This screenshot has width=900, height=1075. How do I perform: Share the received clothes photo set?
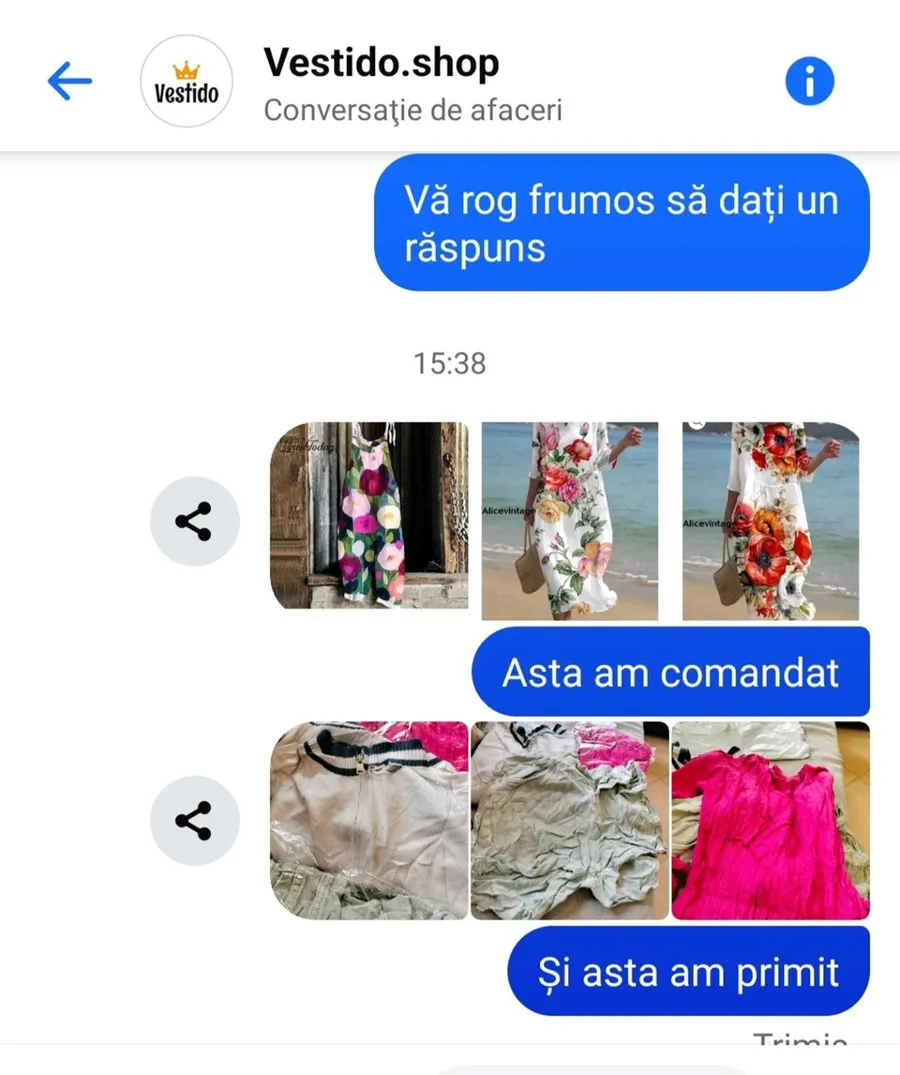[194, 820]
